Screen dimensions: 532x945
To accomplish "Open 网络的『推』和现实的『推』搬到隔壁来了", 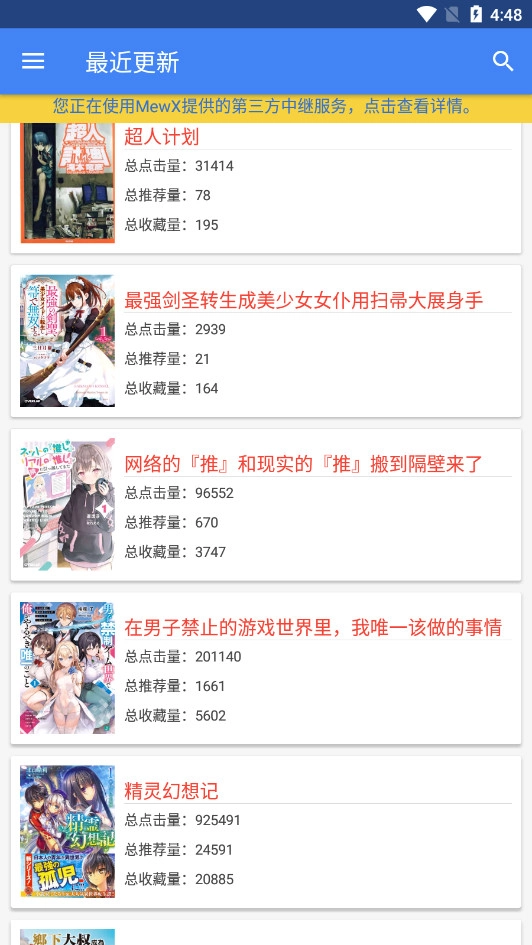I will (x=266, y=505).
